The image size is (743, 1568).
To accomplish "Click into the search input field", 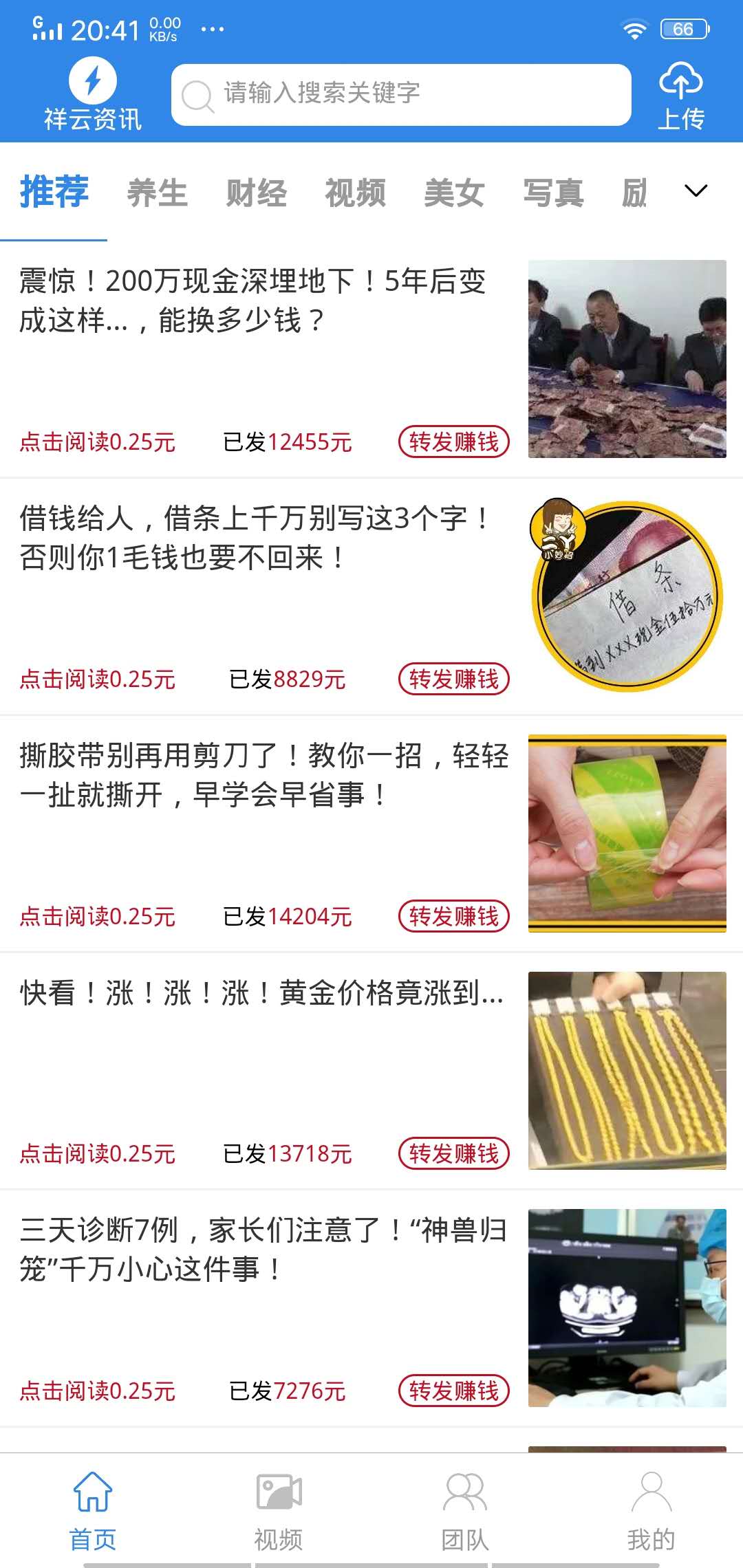I will point(406,95).
